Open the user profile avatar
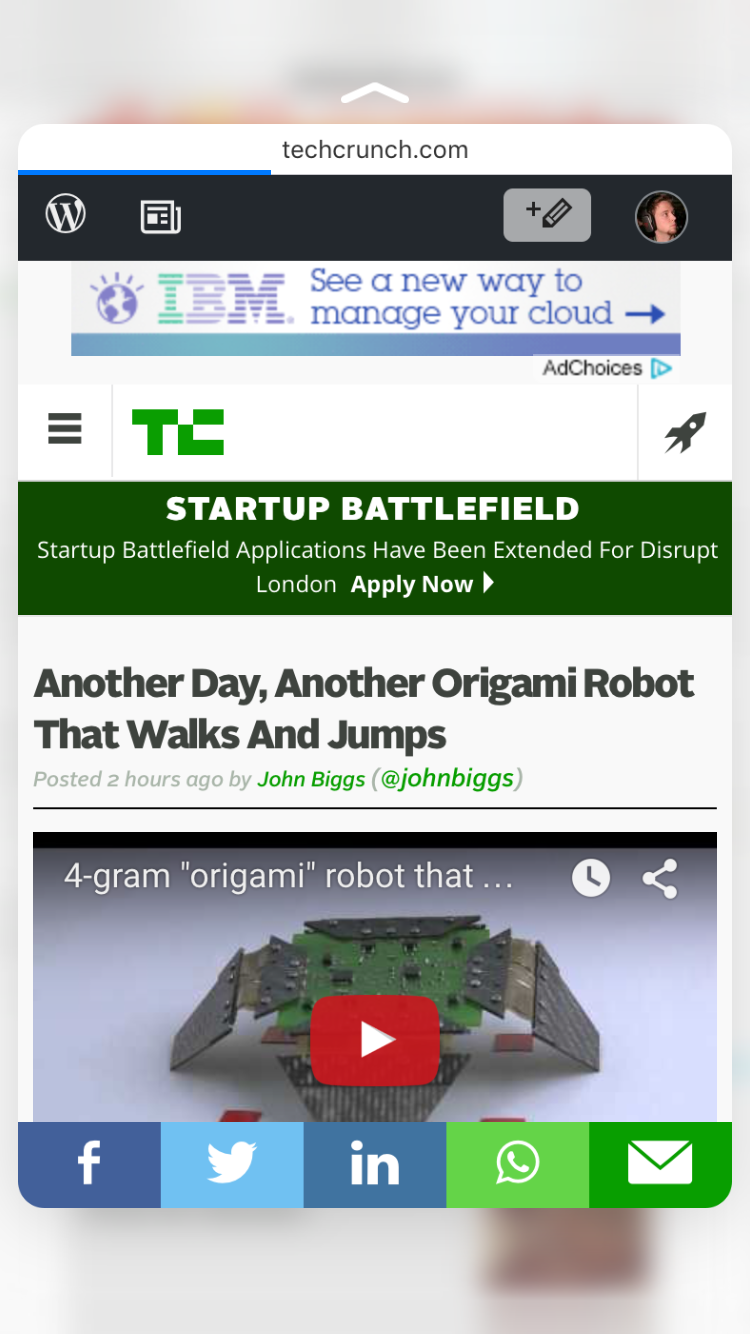 coord(661,217)
